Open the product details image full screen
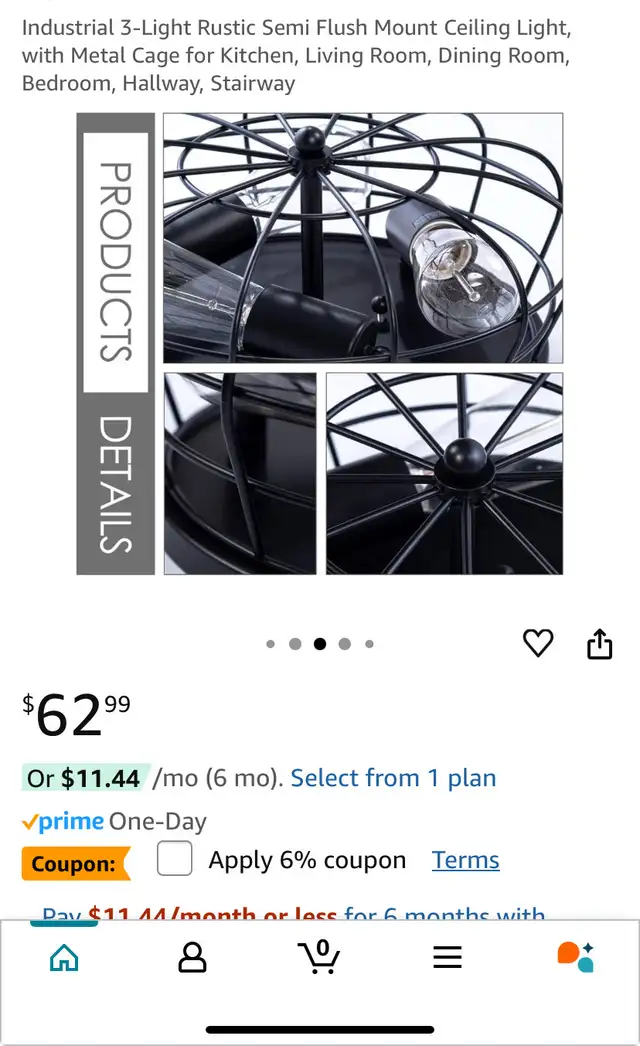This screenshot has width=640, height=1046. pos(320,344)
